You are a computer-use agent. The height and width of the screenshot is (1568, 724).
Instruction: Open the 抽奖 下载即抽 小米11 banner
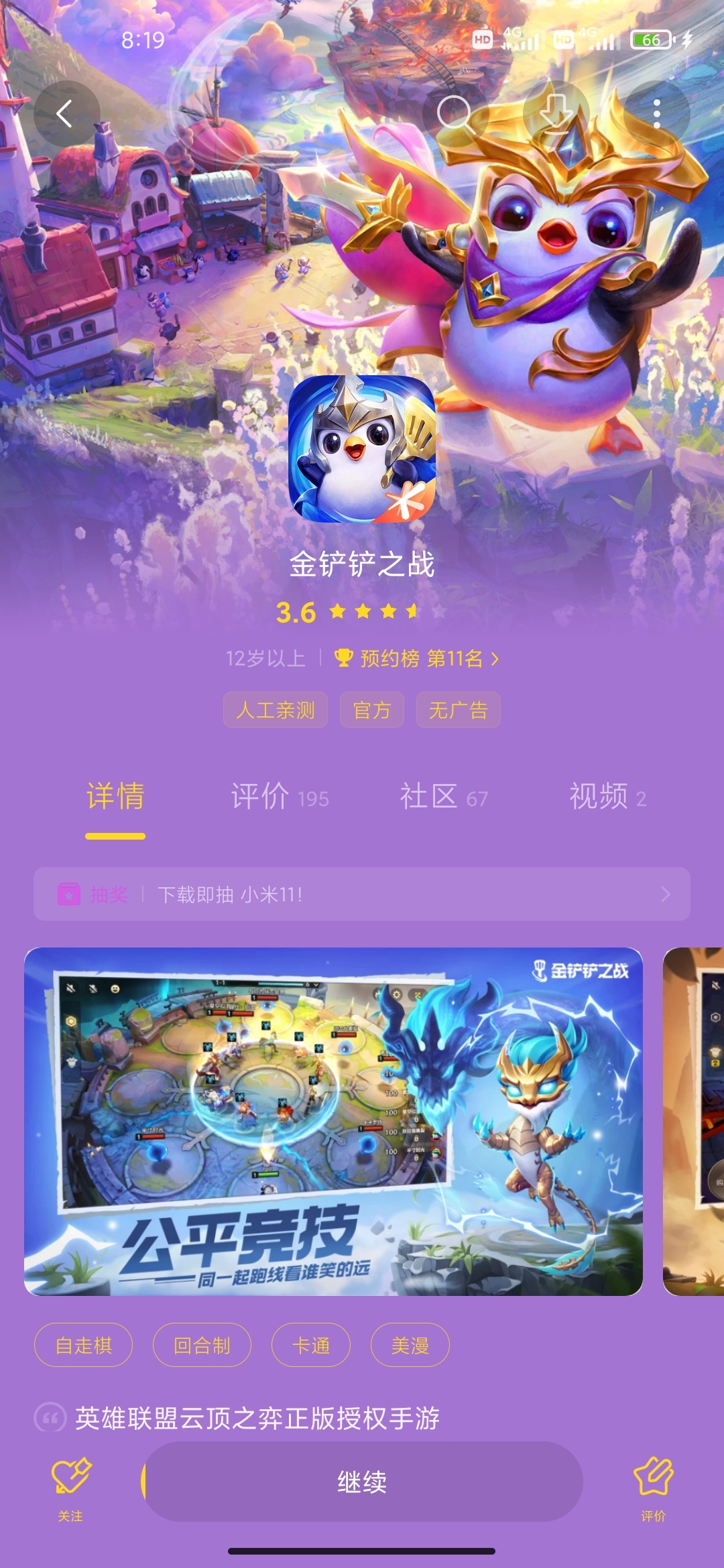pos(362,894)
